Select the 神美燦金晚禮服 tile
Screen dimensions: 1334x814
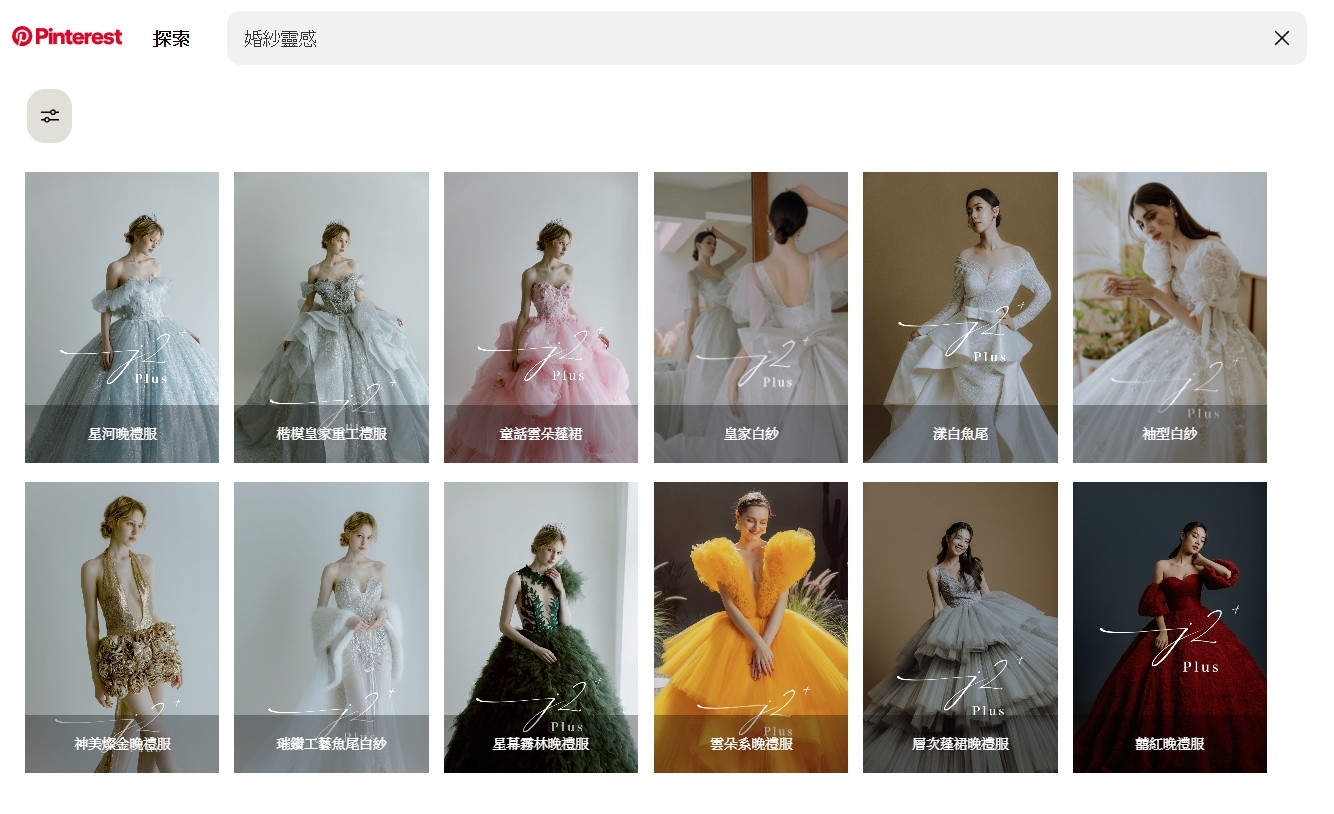pos(122,627)
